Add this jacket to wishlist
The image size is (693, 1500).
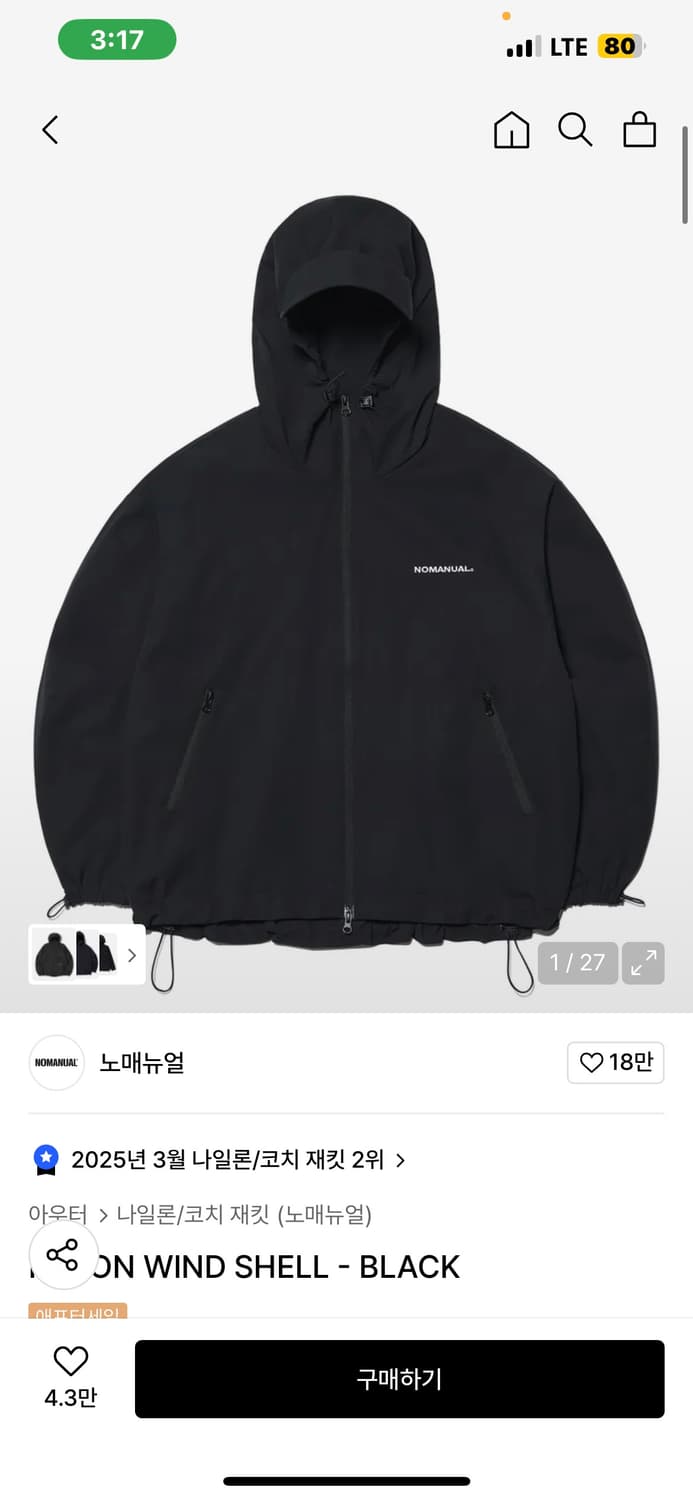click(70, 1377)
